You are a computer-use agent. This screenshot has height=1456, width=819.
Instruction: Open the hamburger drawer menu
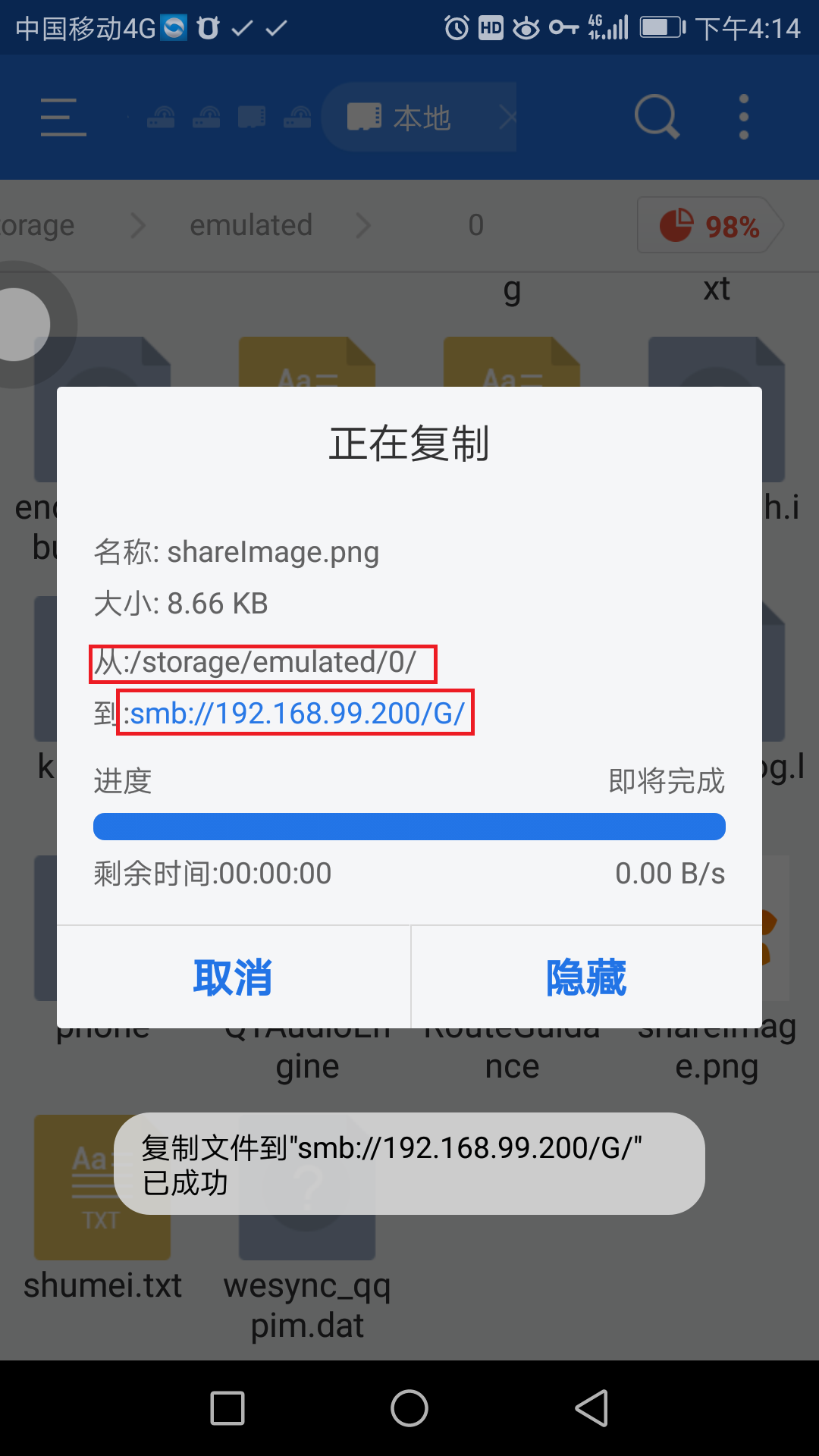click(64, 118)
